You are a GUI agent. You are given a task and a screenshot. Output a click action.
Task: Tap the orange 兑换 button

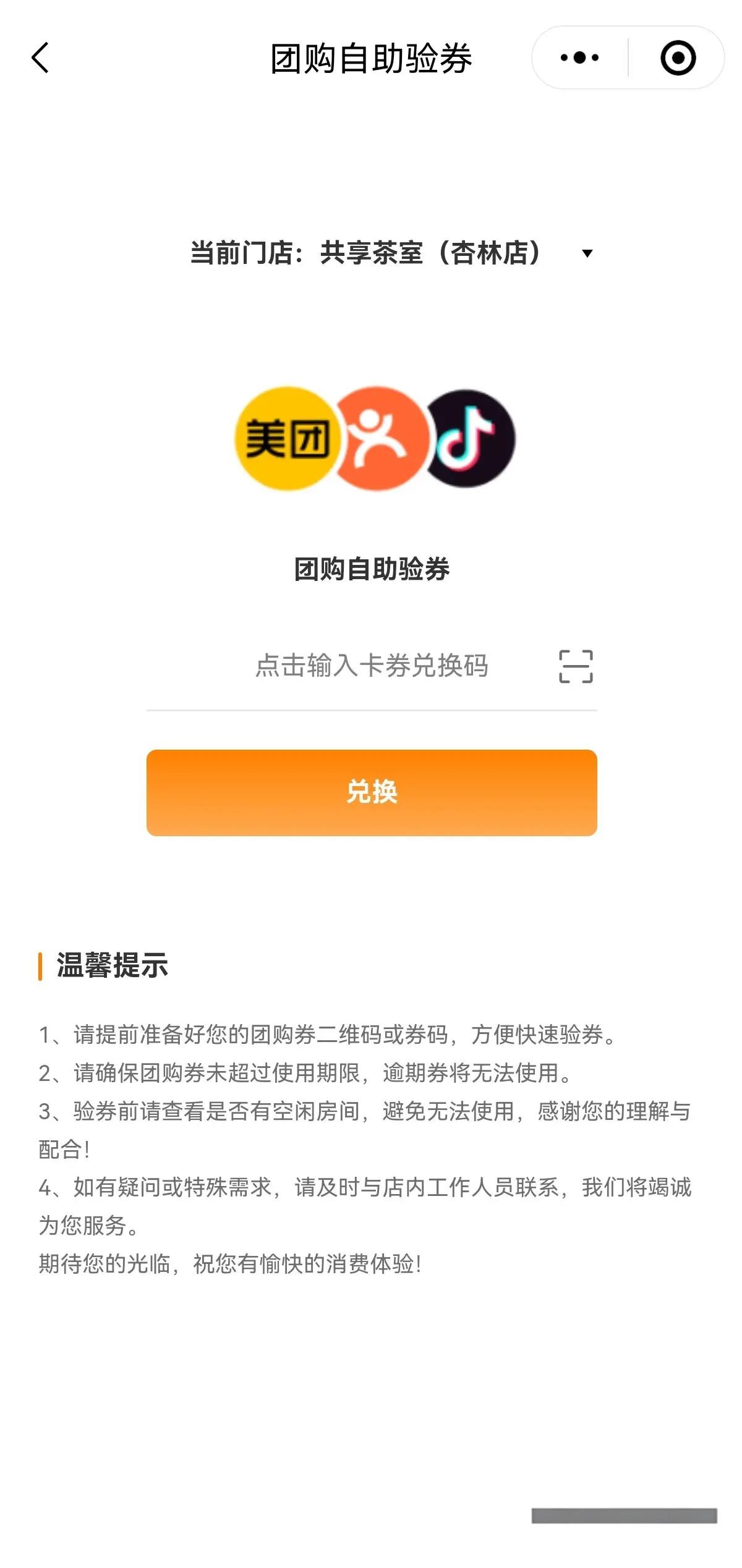coord(372,792)
